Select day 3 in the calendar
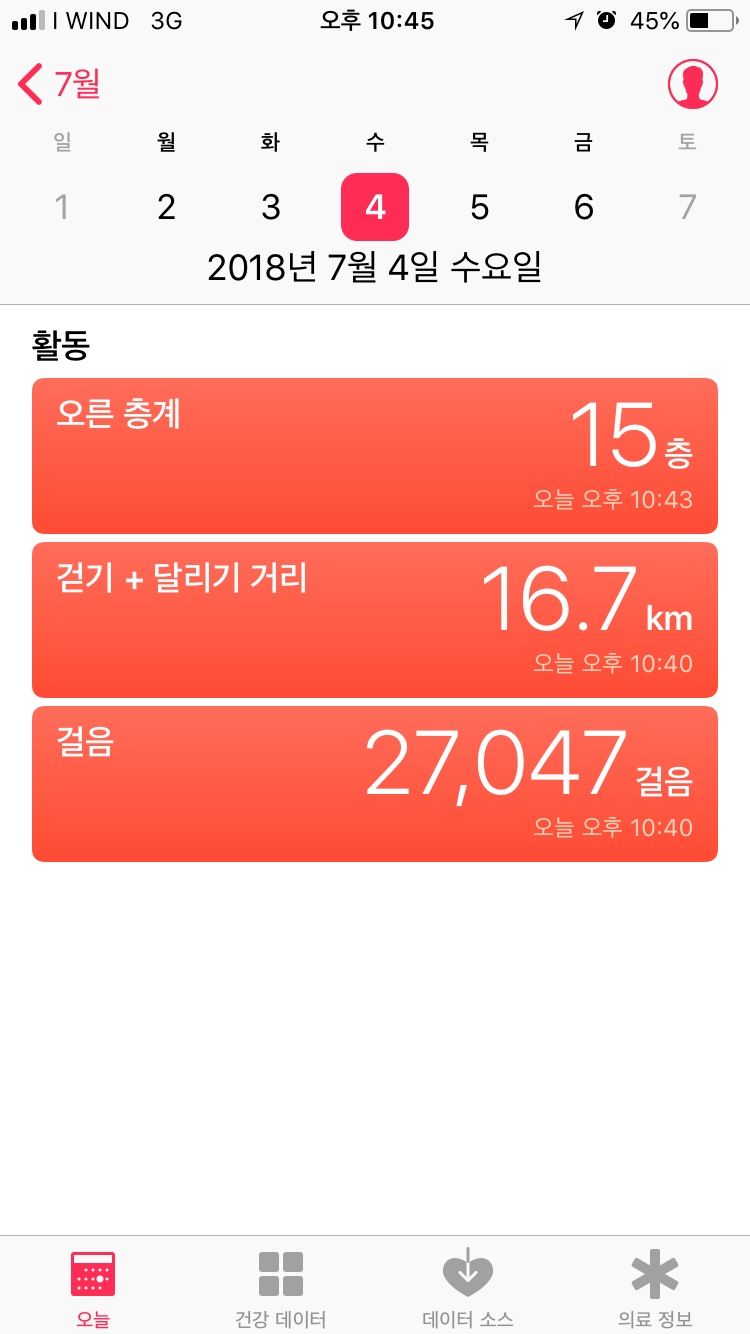750x1334 pixels. click(271, 207)
